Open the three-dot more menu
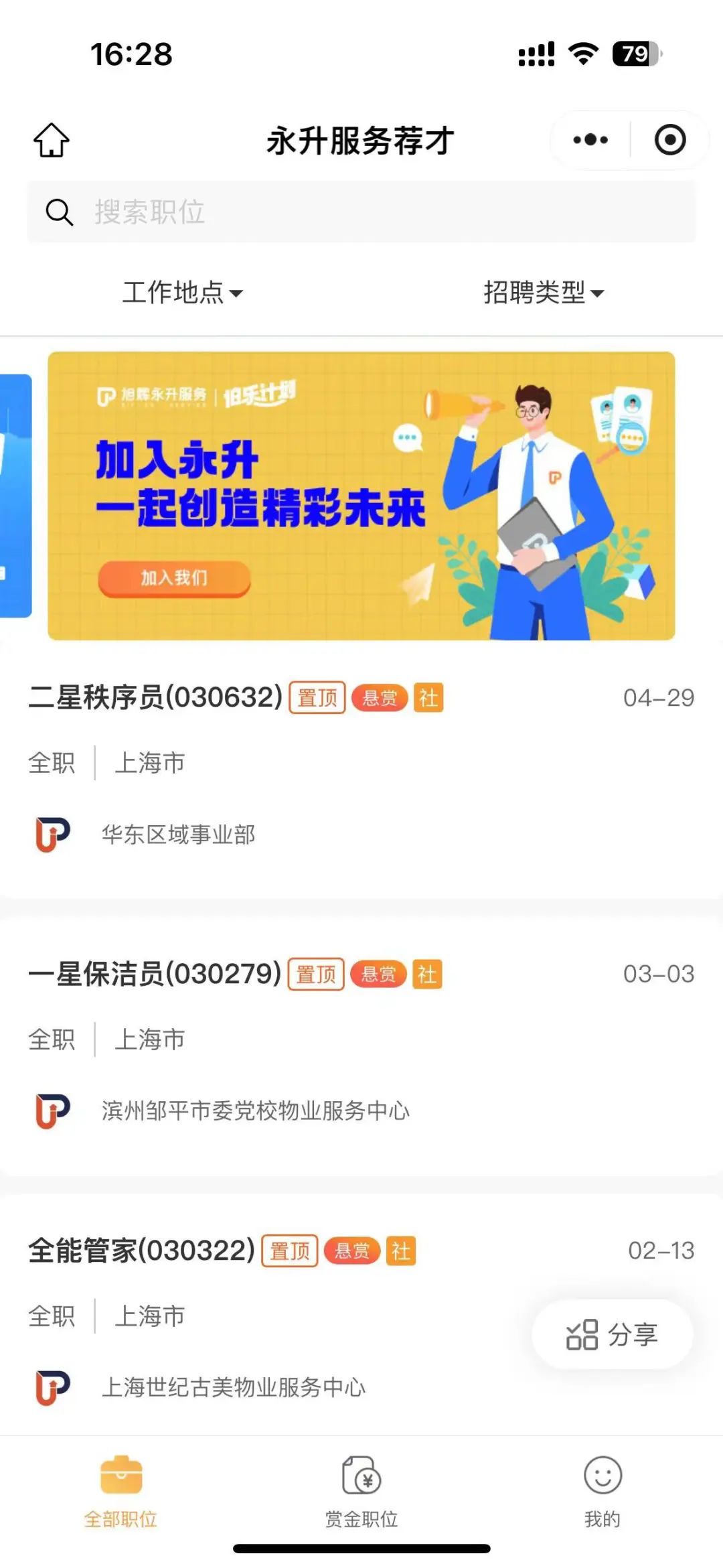The height and width of the screenshot is (1568, 723). pyautogui.click(x=590, y=140)
